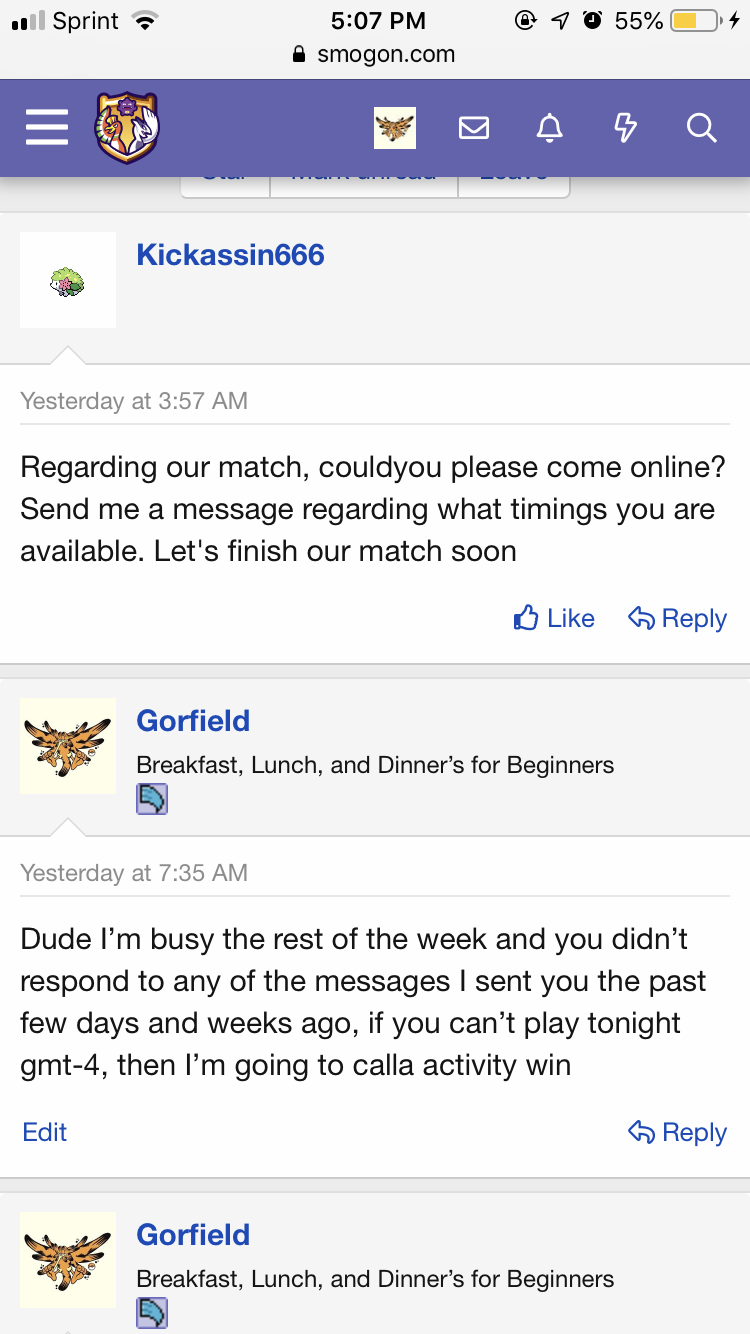Open the alerts bell
Screen dimensions: 750x1334
[x=549, y=128]
